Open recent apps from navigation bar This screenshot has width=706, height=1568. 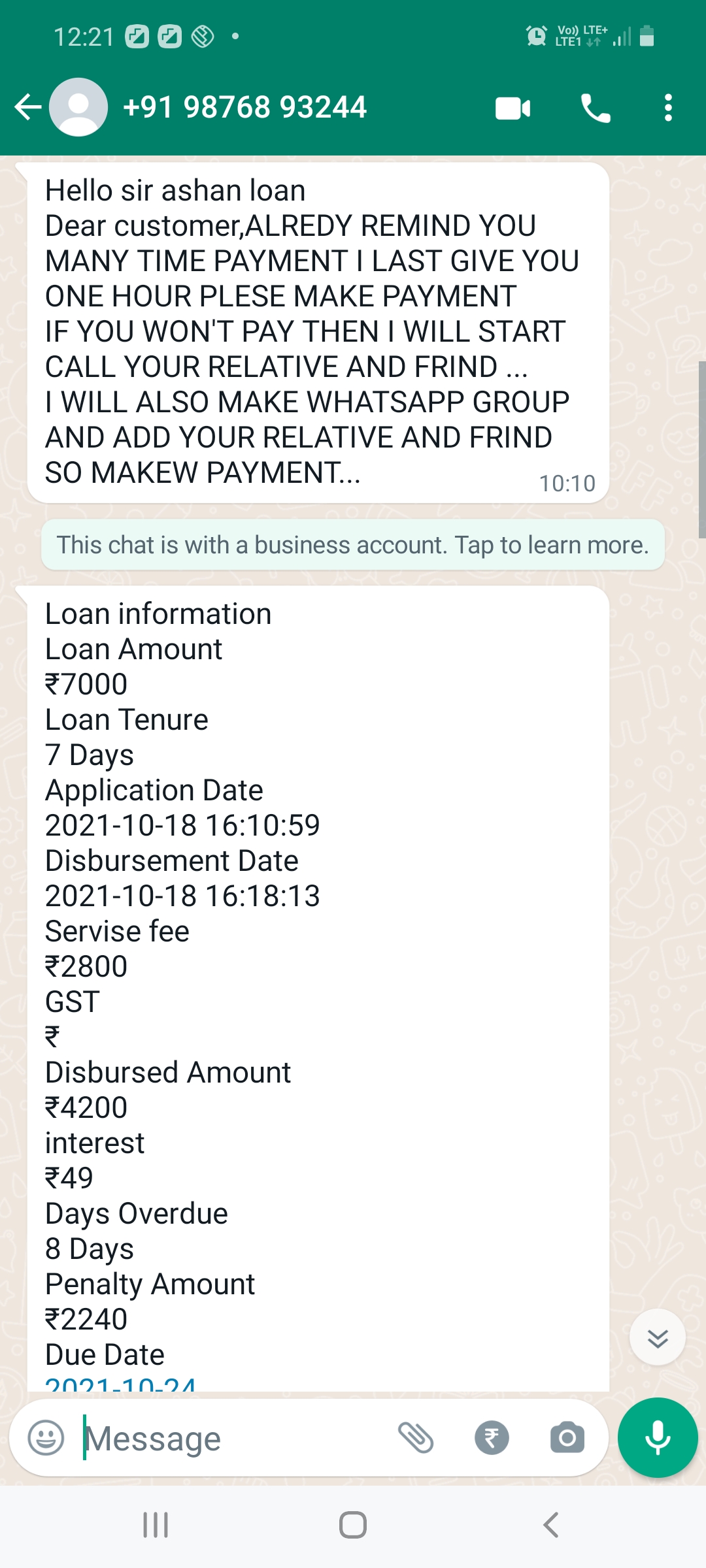pos(156,1526)
